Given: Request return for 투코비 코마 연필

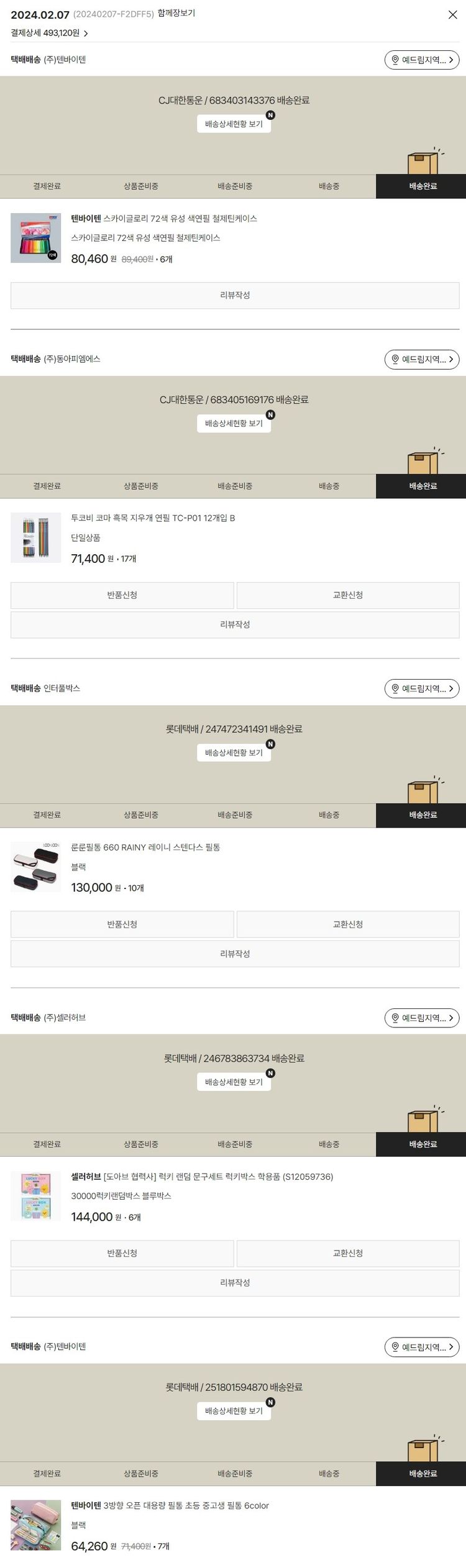Looking at the screenshot, I should [x=122, y=595].
